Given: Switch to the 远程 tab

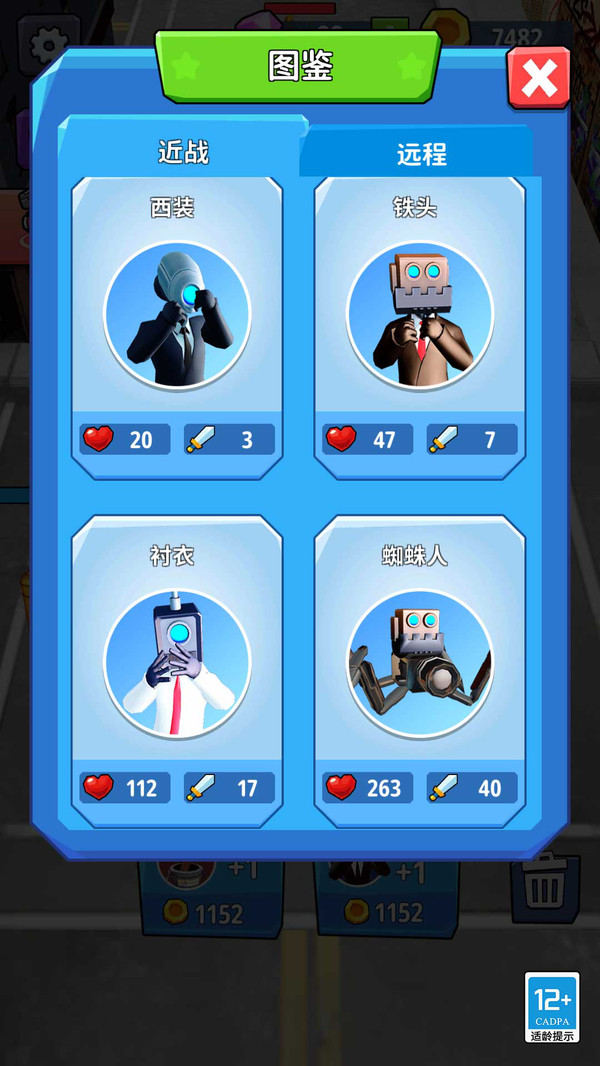Looking at the screenshot, I should [421, 154].
